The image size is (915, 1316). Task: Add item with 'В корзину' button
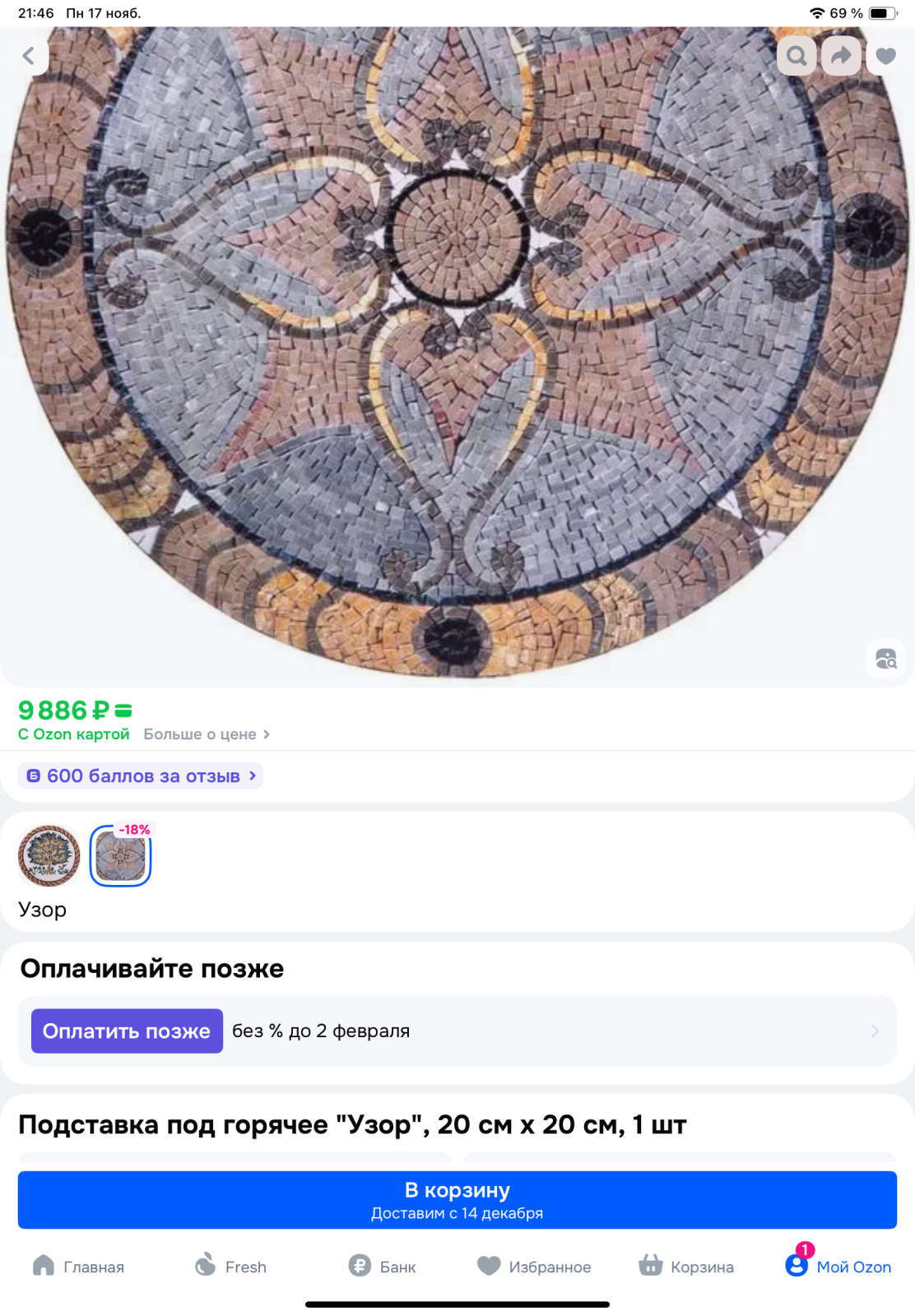[x=457, y=1200]
